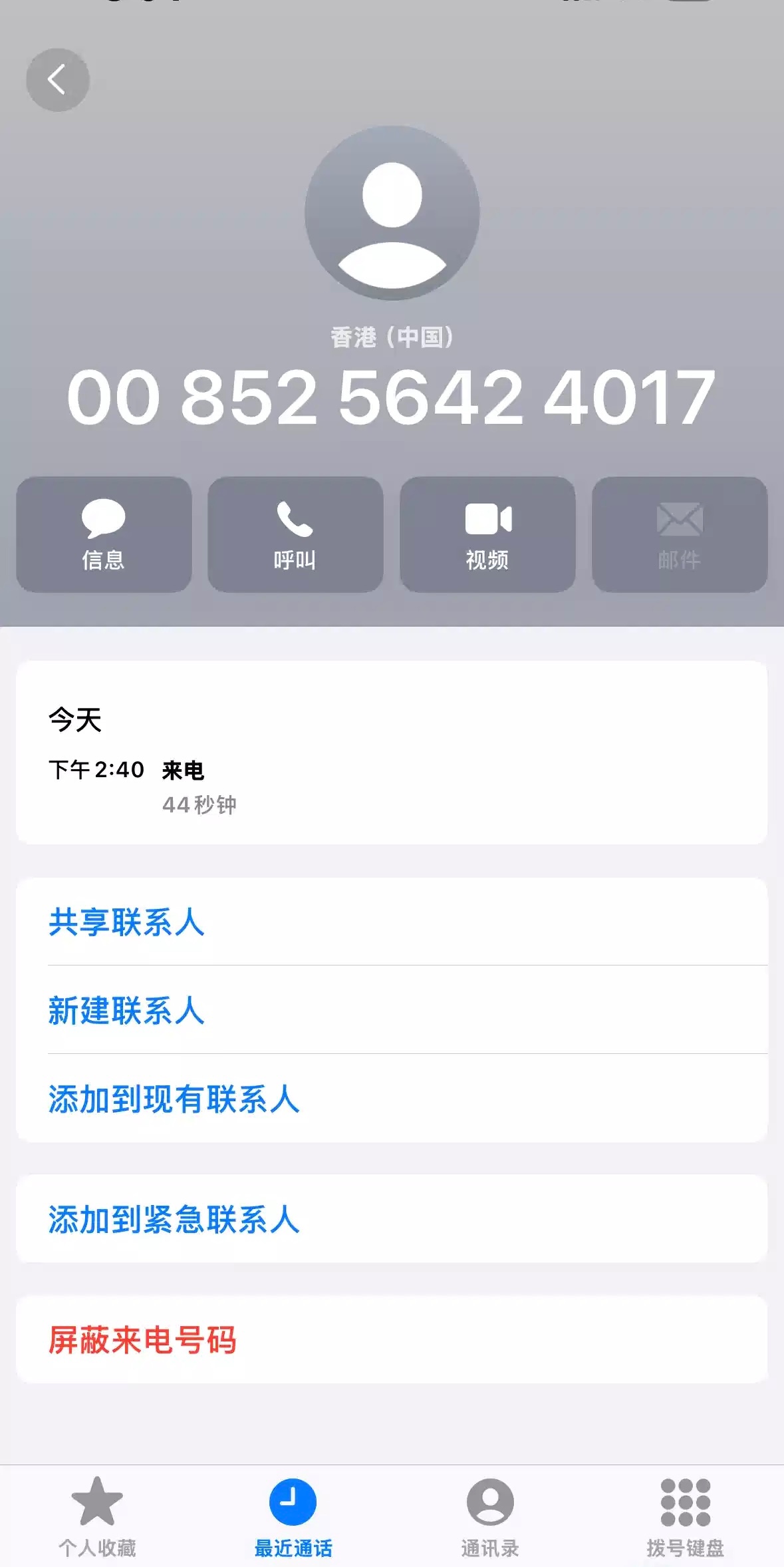This screenshot has width=784, height=1567.
Task: Open 添加到现有联系人
Action: click(x=174, y=1099)
